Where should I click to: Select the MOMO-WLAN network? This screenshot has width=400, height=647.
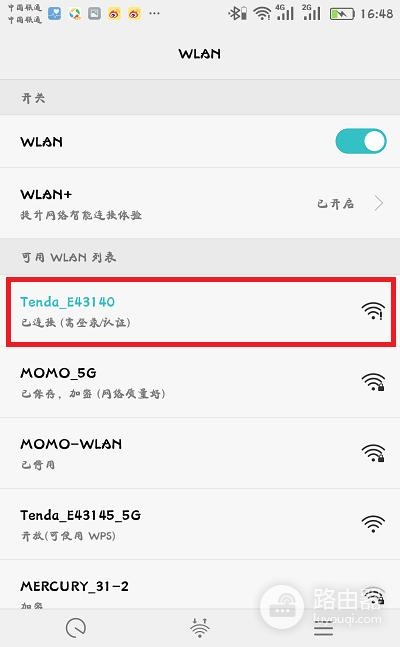click(200, 453)
